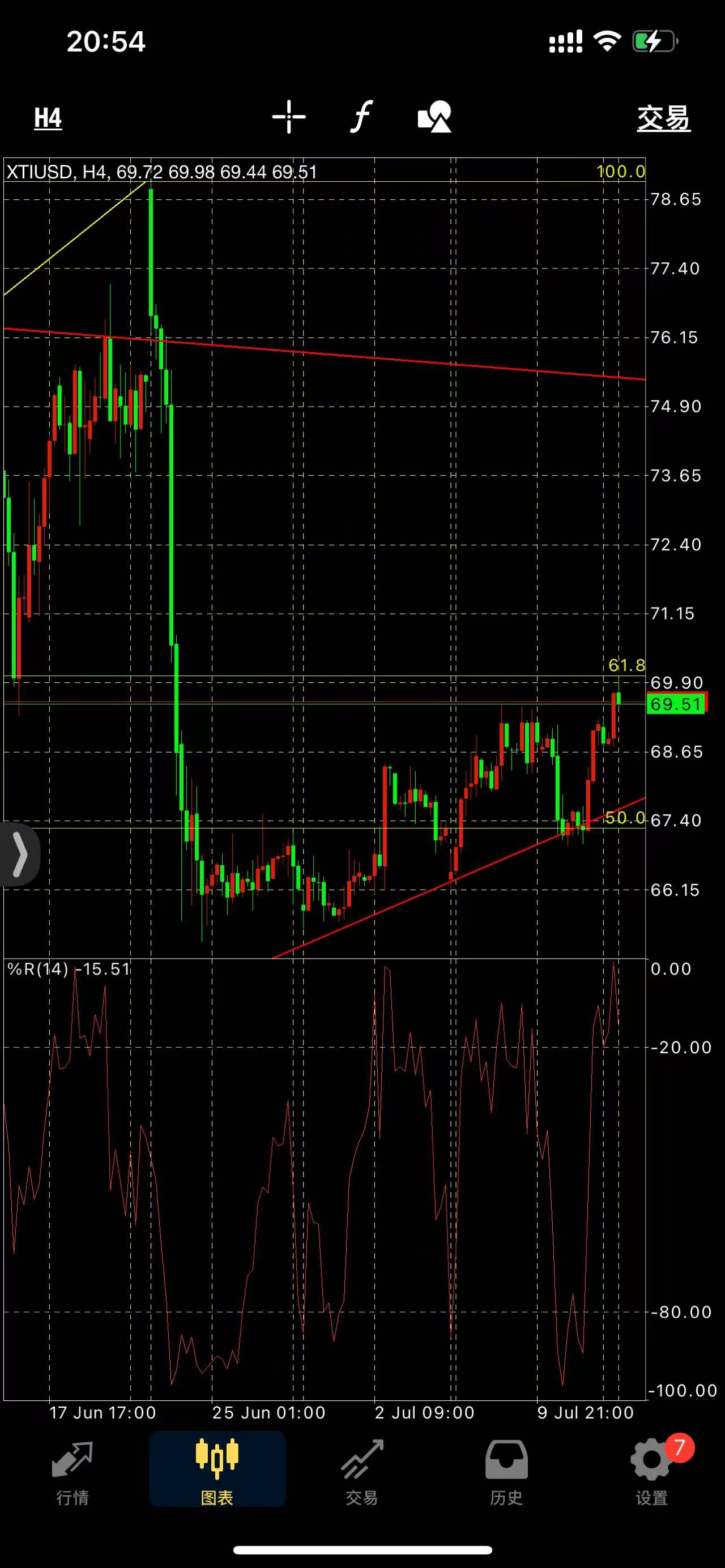725x1568 pixels.
Task: Open the indicators function menu
Action: coord(361,117)
